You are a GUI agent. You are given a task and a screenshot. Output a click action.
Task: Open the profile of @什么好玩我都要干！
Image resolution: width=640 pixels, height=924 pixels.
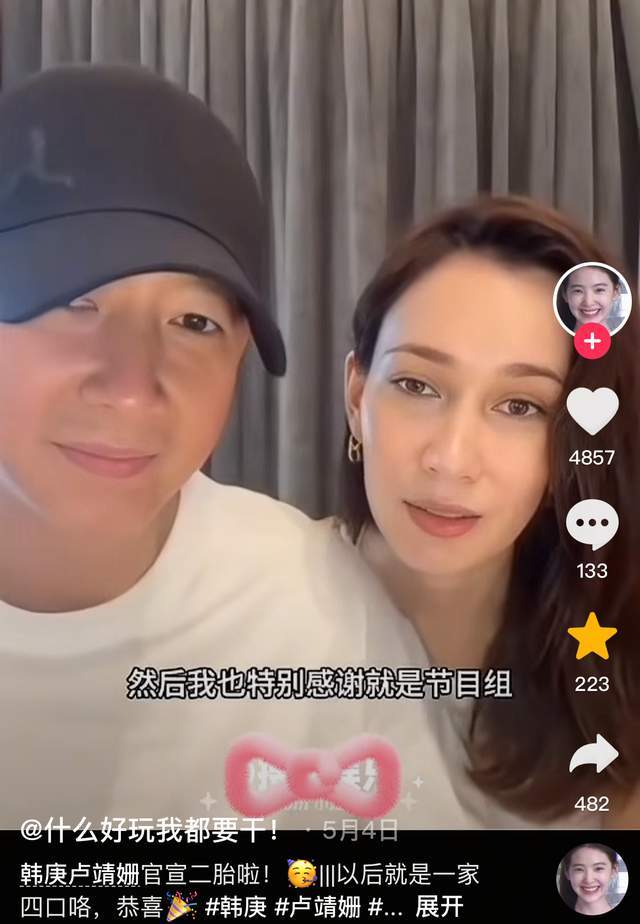[x=152, y=830]
